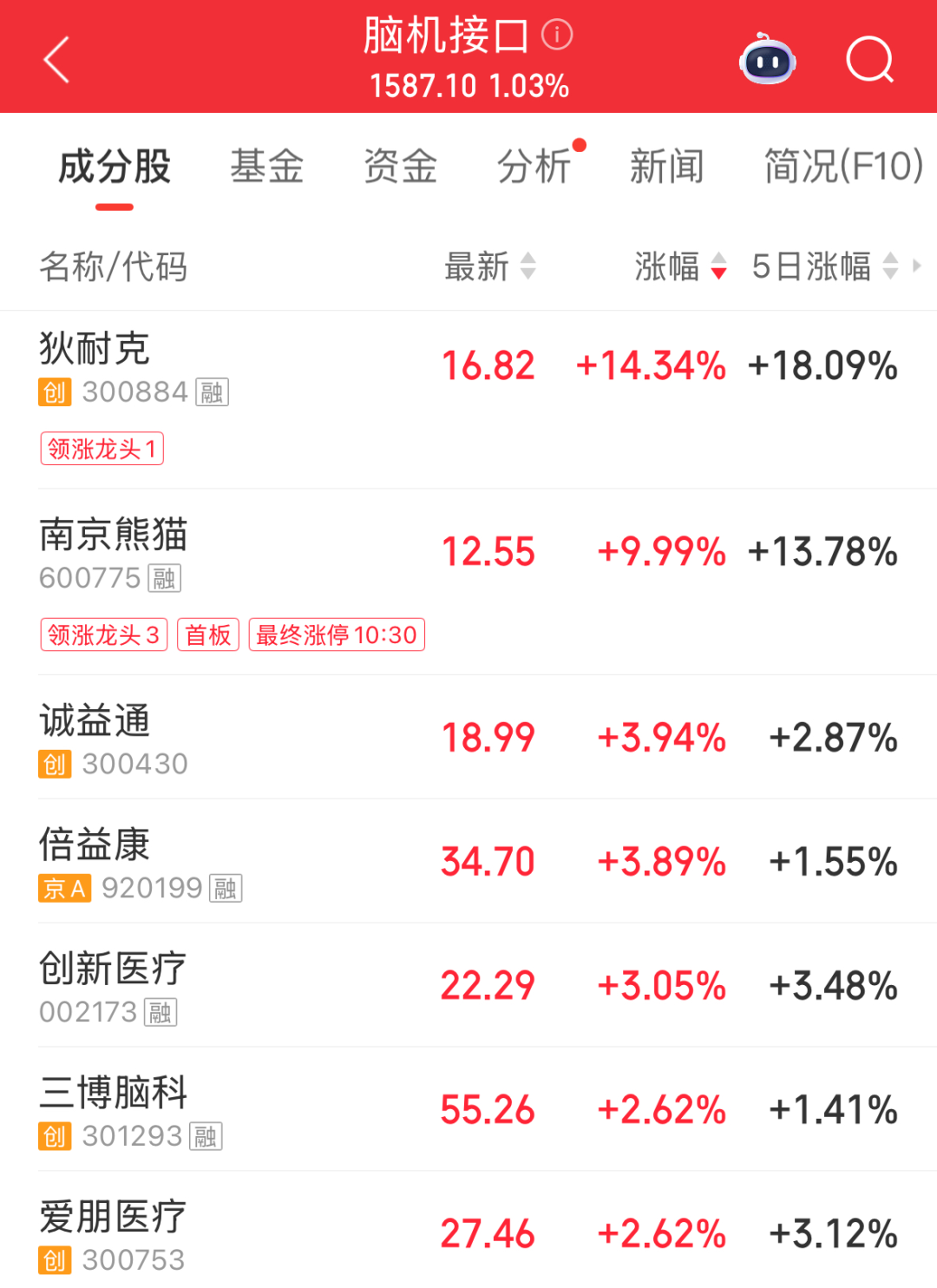This screenshot has width=937, height=1288.
Task: Open the robot assistant icon
Action: point(767,59)
